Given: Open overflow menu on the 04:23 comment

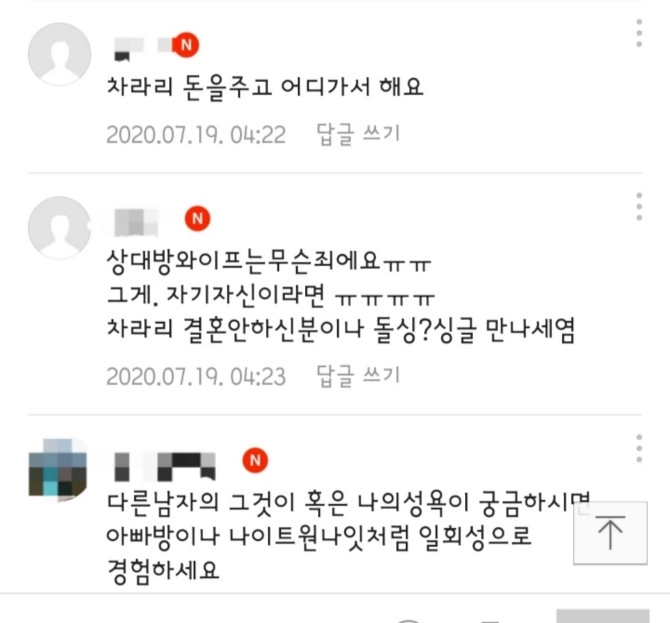Looking at the screenshot, I should pyautogui.click(x=639, y=205).
